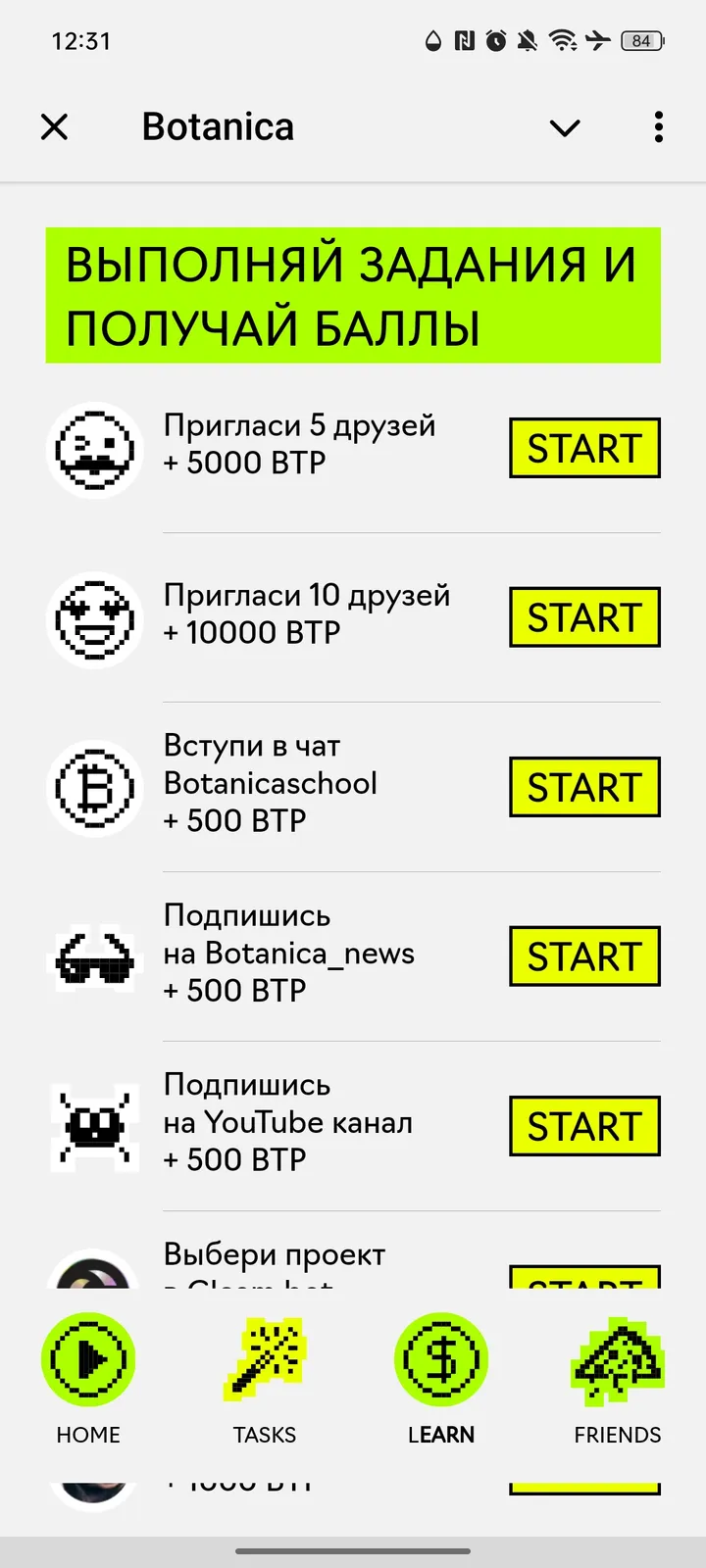Start the Подпишись на Botanica_news task

click(x=583, y=957)
